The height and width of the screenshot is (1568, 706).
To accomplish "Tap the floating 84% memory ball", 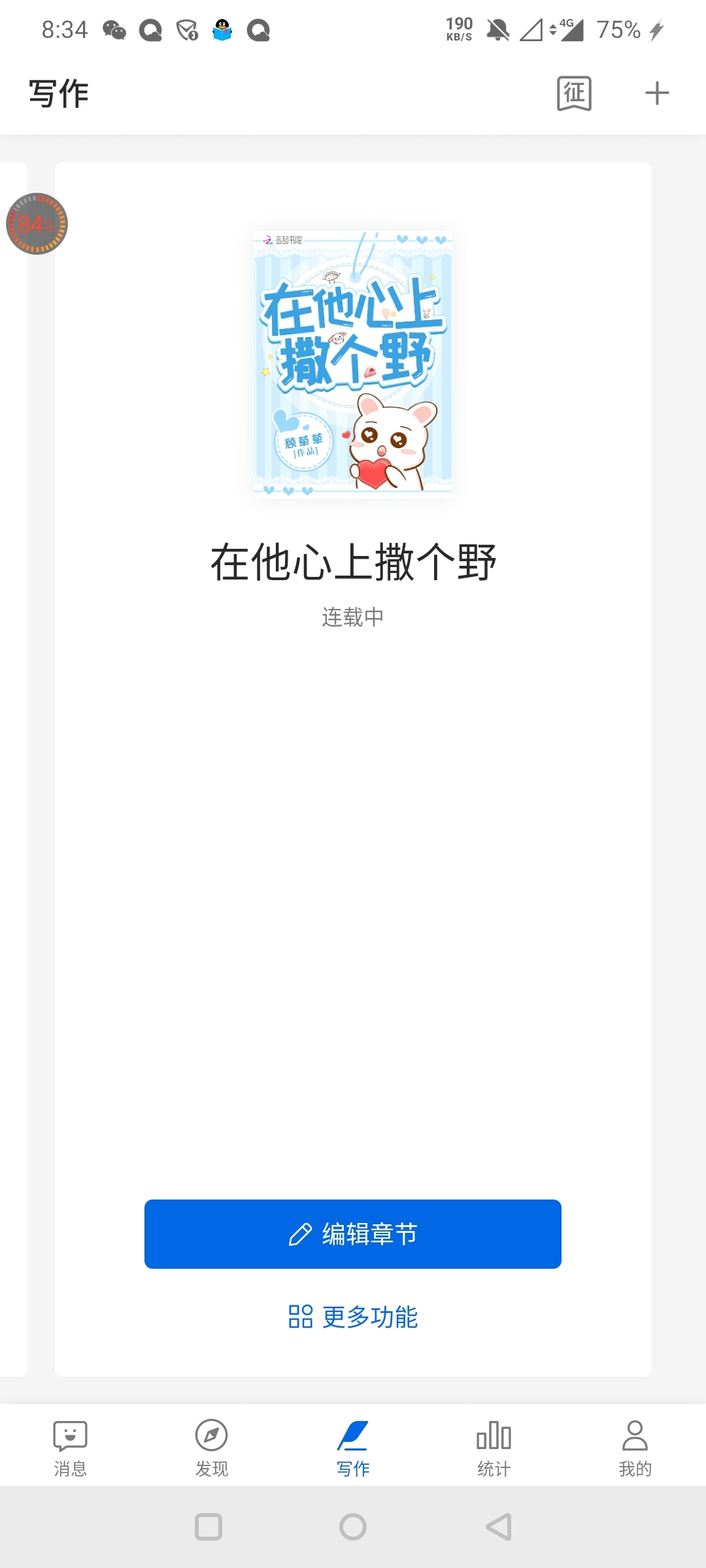I will click(37, 224).
